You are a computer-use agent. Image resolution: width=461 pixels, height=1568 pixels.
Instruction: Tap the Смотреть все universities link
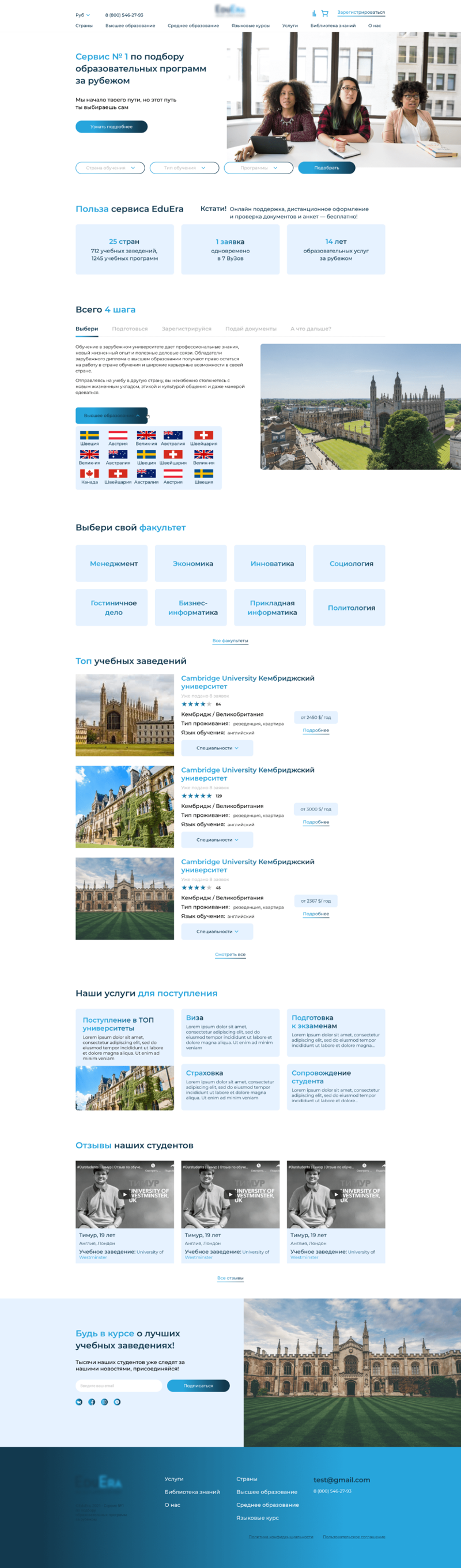230,955
